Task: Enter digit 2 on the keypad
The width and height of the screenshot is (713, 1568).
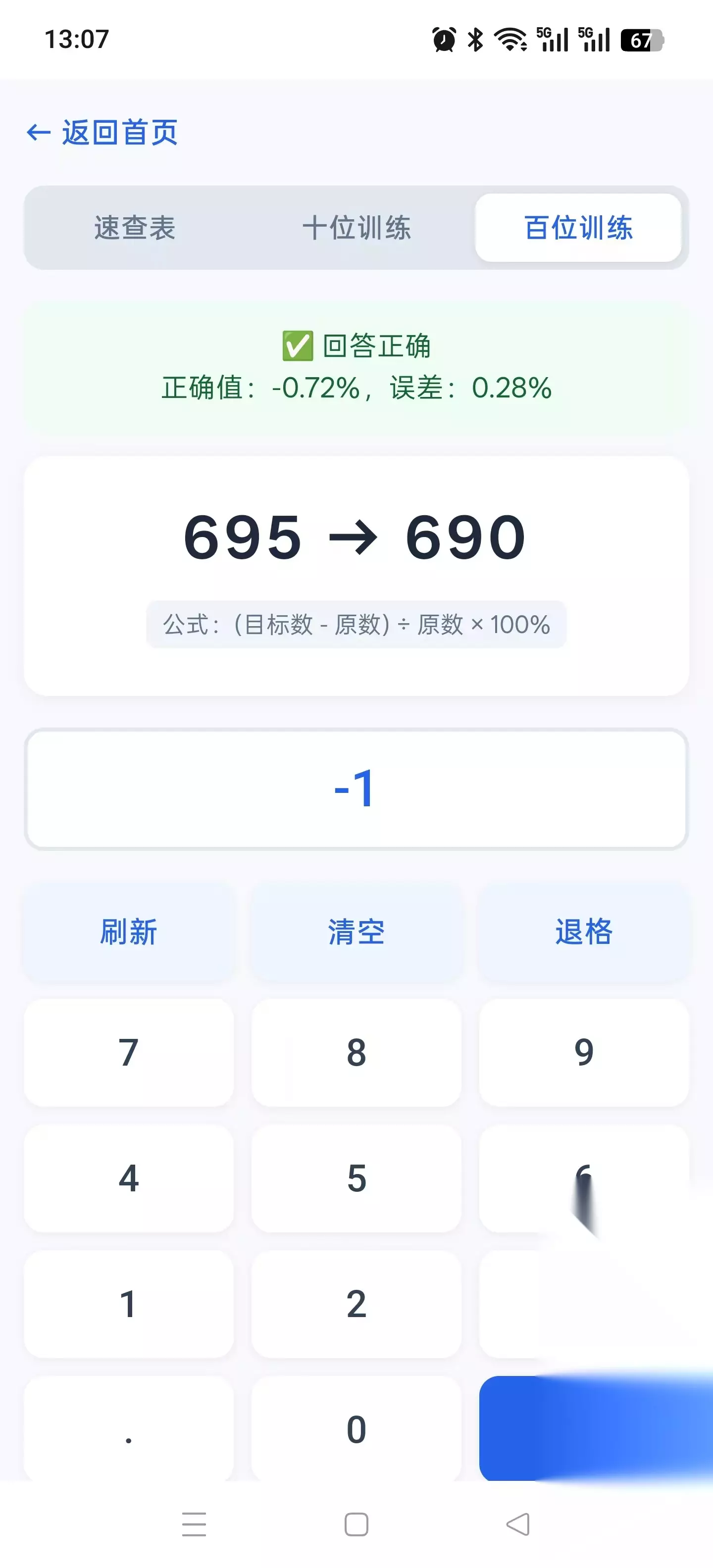Action: pyautogui.click(x=356, y=1304)
